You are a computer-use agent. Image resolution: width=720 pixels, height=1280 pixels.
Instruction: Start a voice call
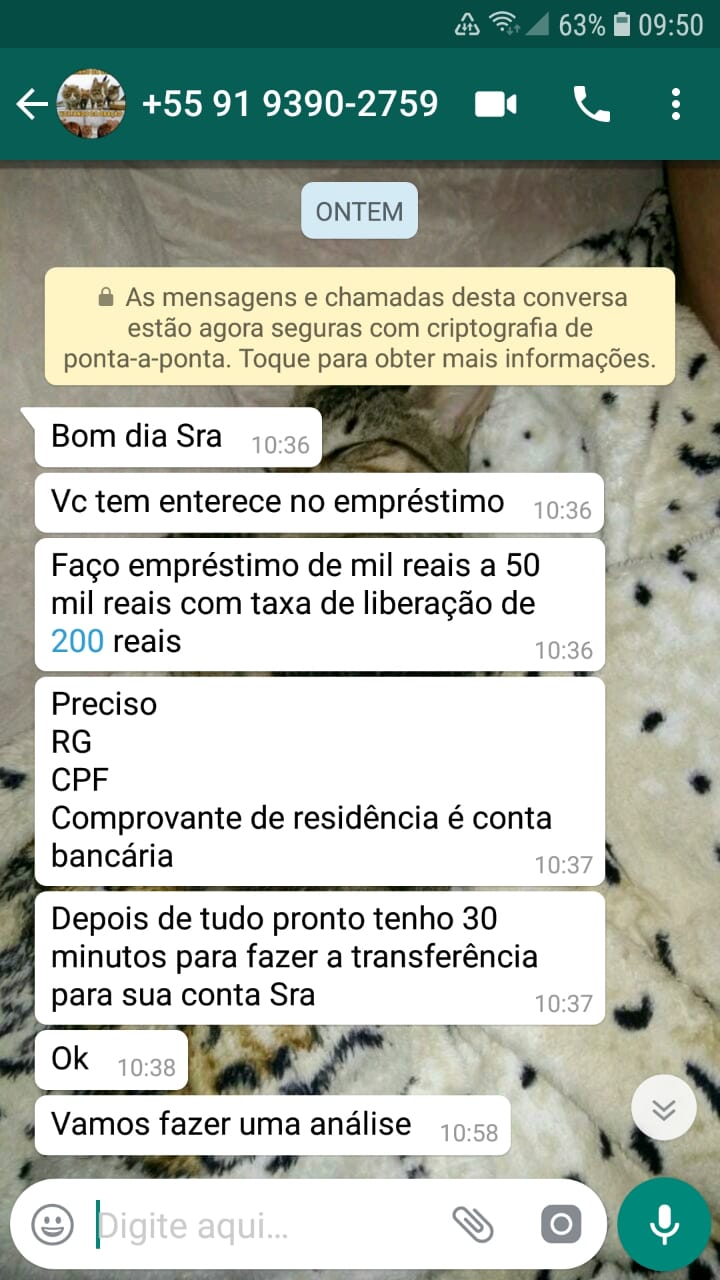591,104
